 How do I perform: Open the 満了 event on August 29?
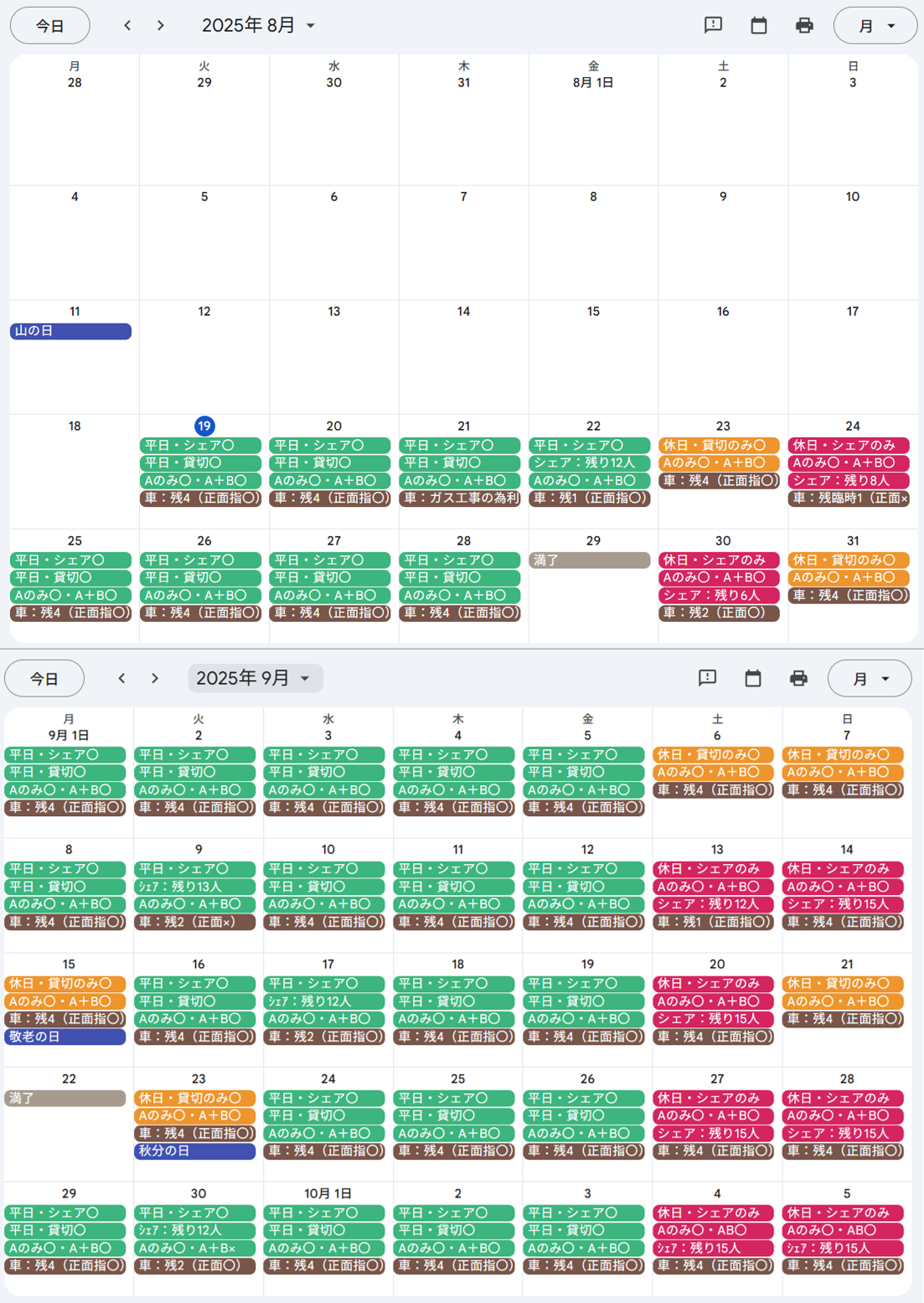tap(590, 560)
